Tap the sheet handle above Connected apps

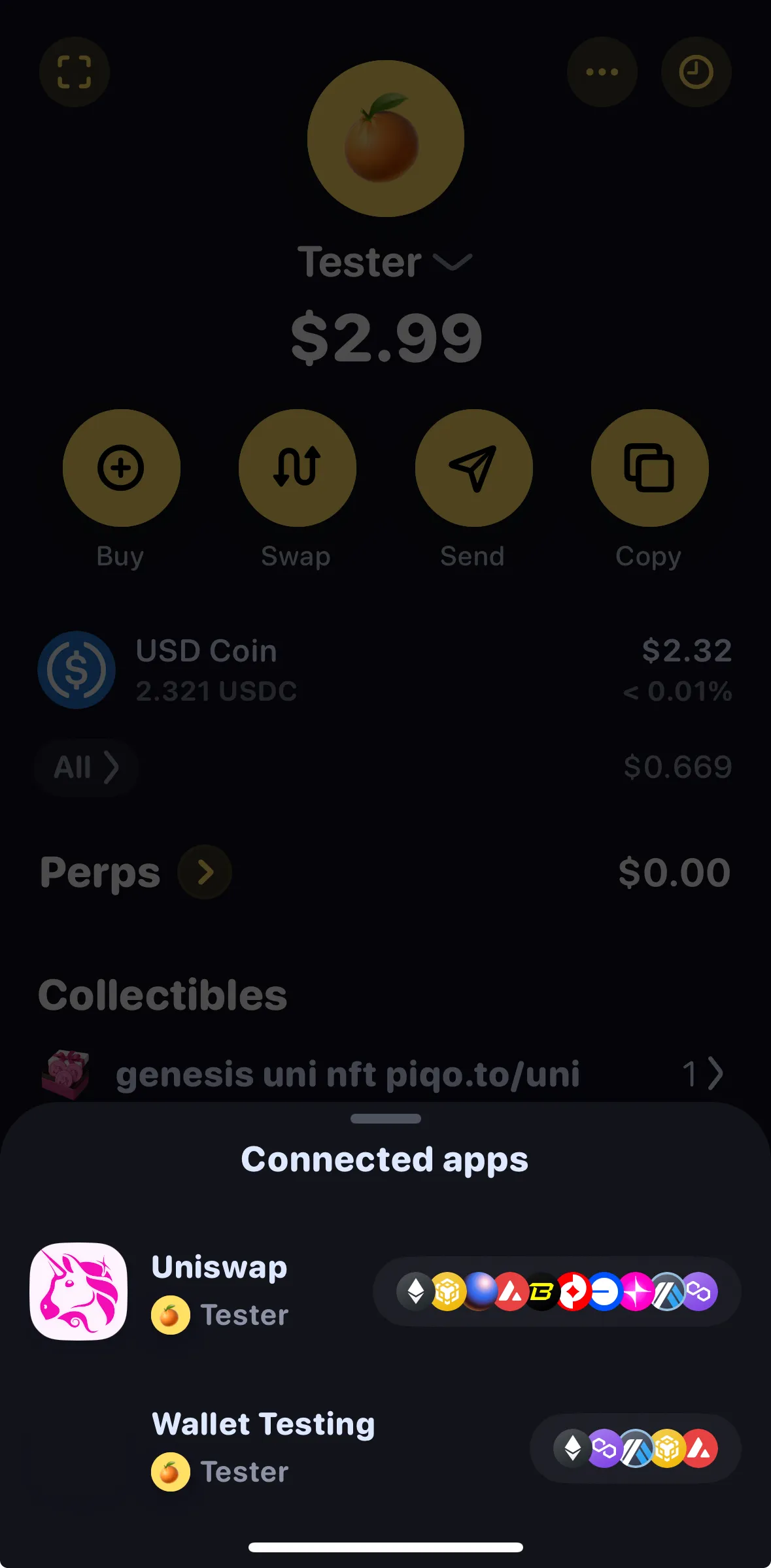pos(385,1118)
